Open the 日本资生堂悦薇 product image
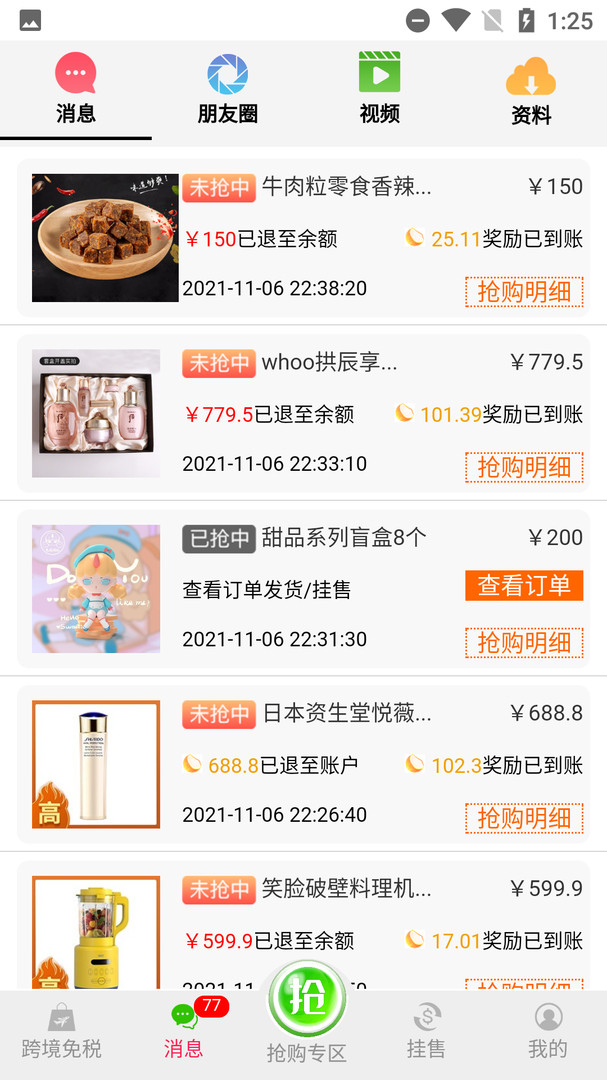Viewport: 607px width, 1080px height. (96, 764)
